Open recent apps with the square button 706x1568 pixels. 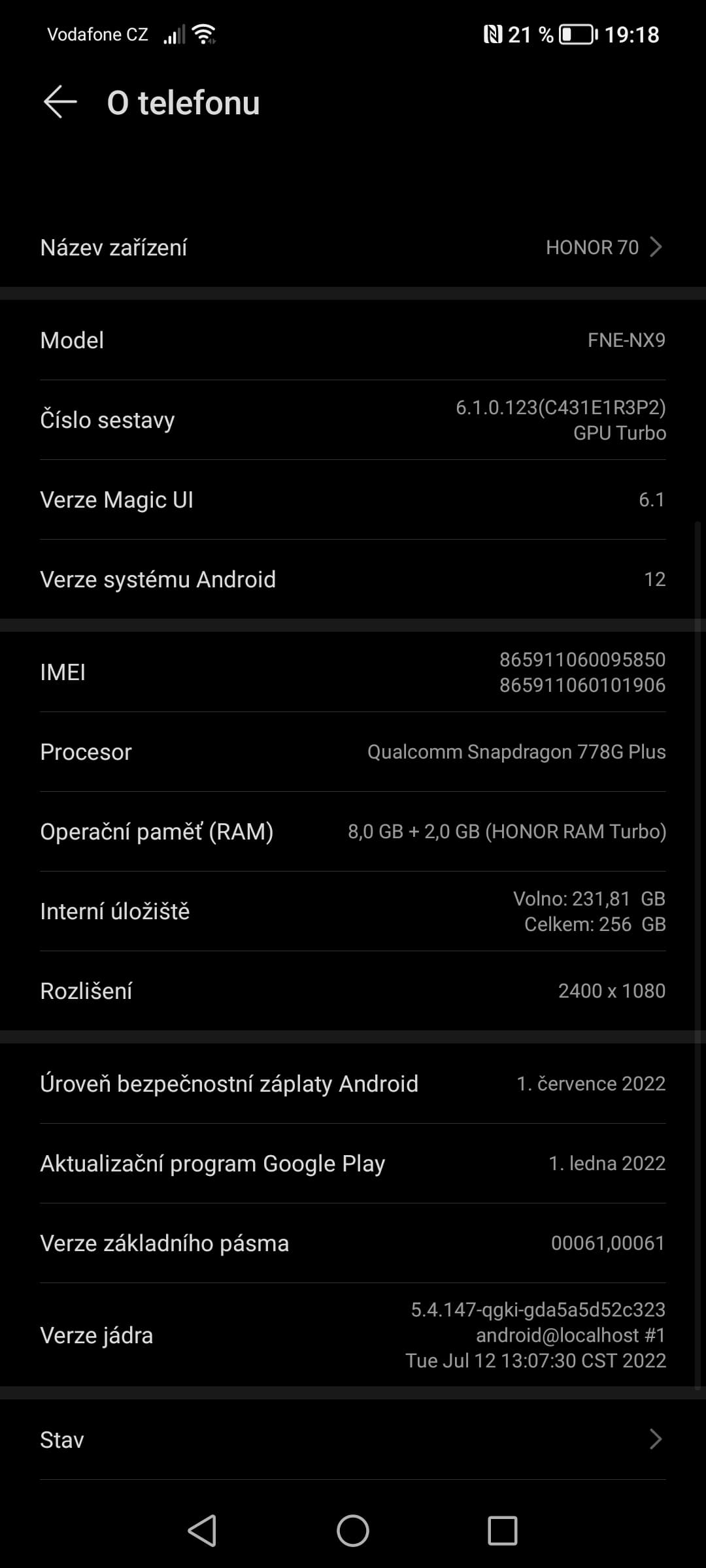tap(503, 1531)
